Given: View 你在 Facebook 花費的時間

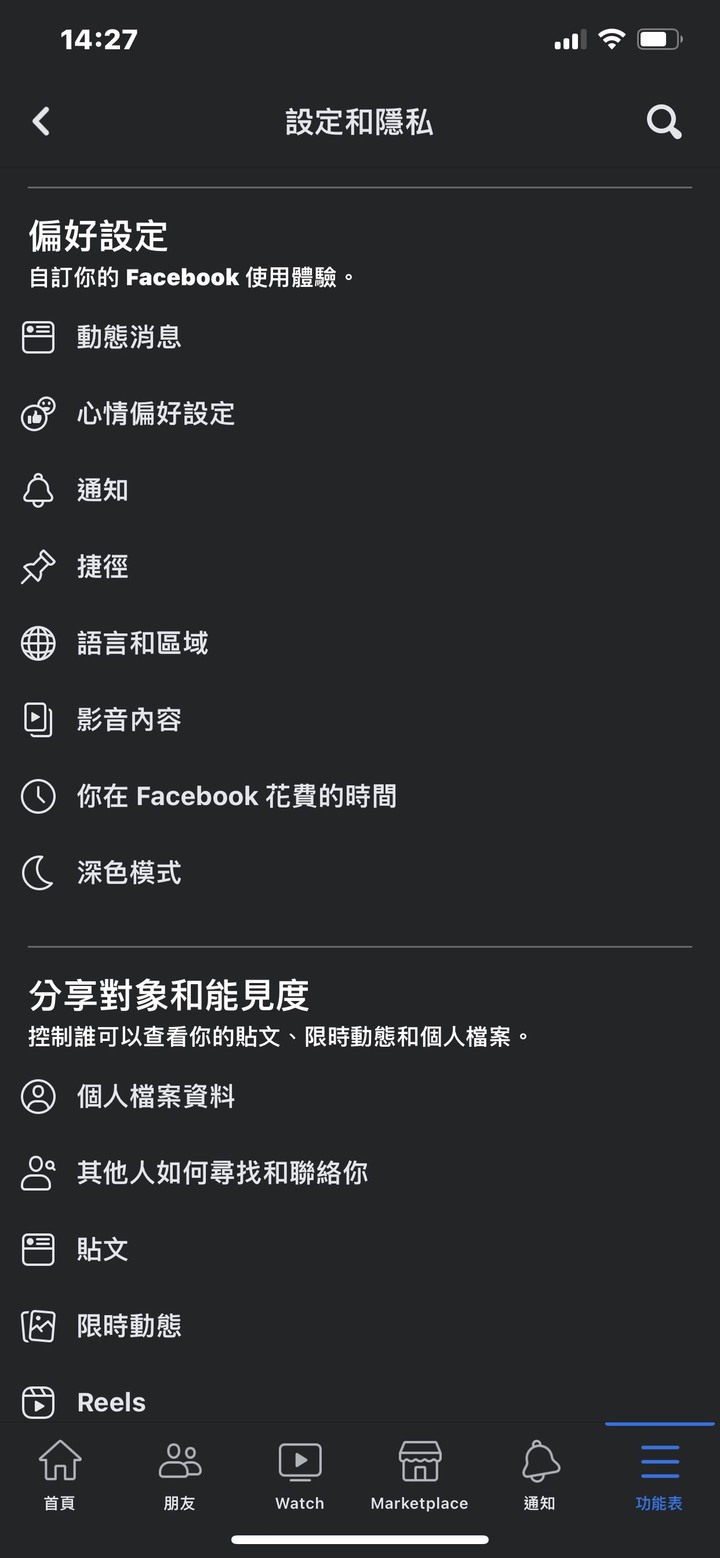Looking at the screenshot, I should tap(360, 796).
